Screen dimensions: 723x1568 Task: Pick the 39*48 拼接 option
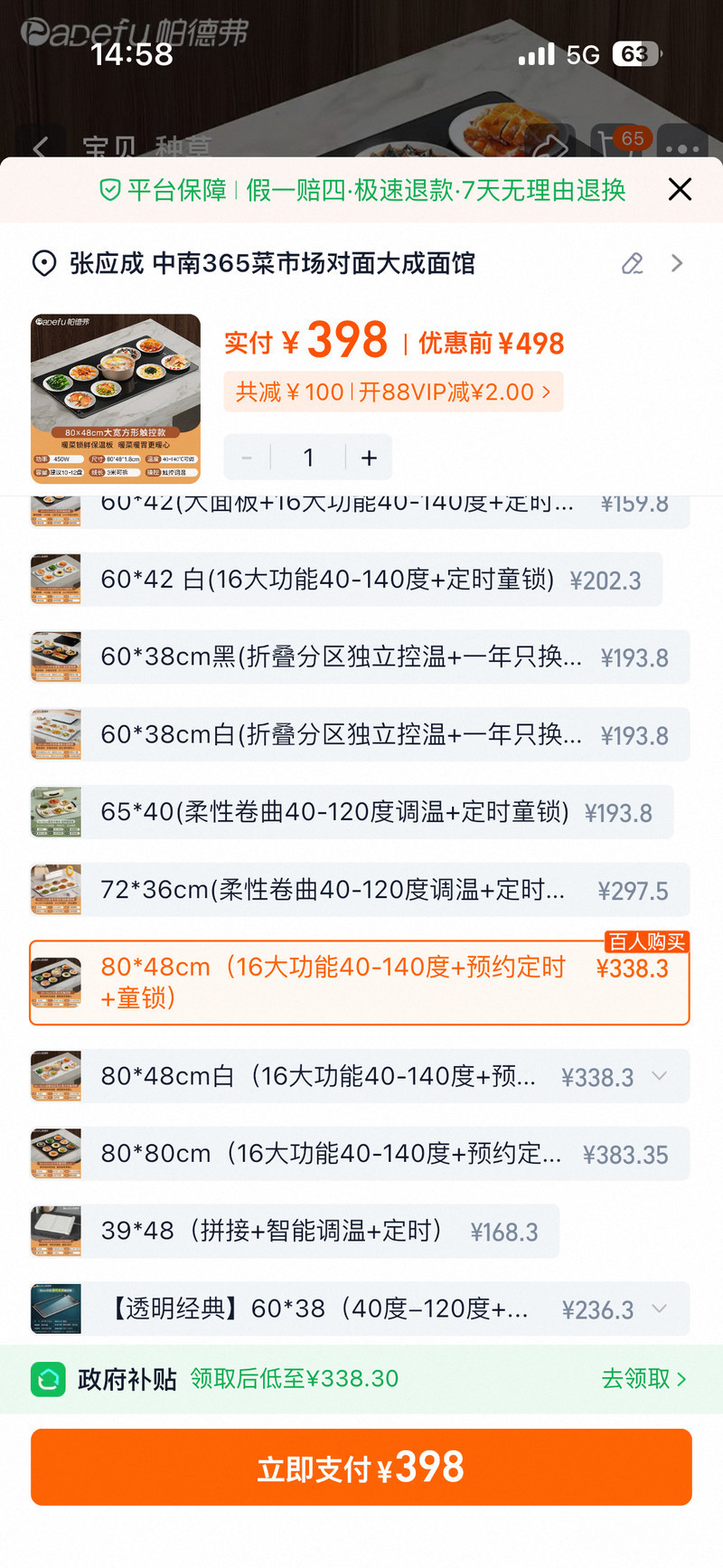point(294,1232)
